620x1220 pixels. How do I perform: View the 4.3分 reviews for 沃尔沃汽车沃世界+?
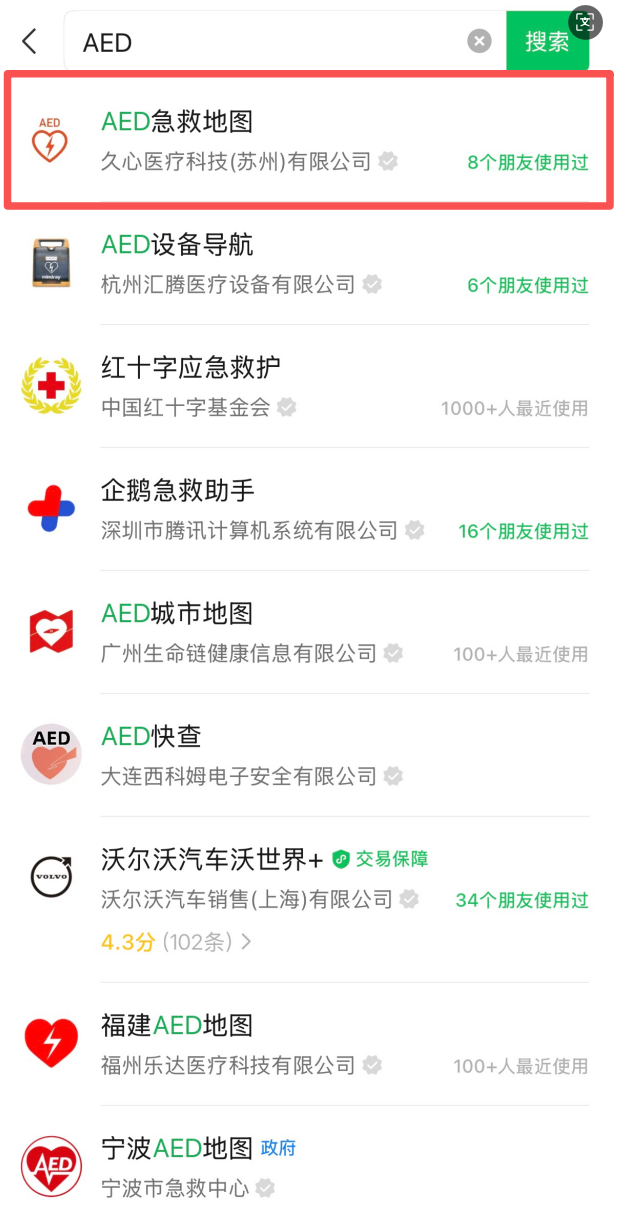click(x=176, y=942)
